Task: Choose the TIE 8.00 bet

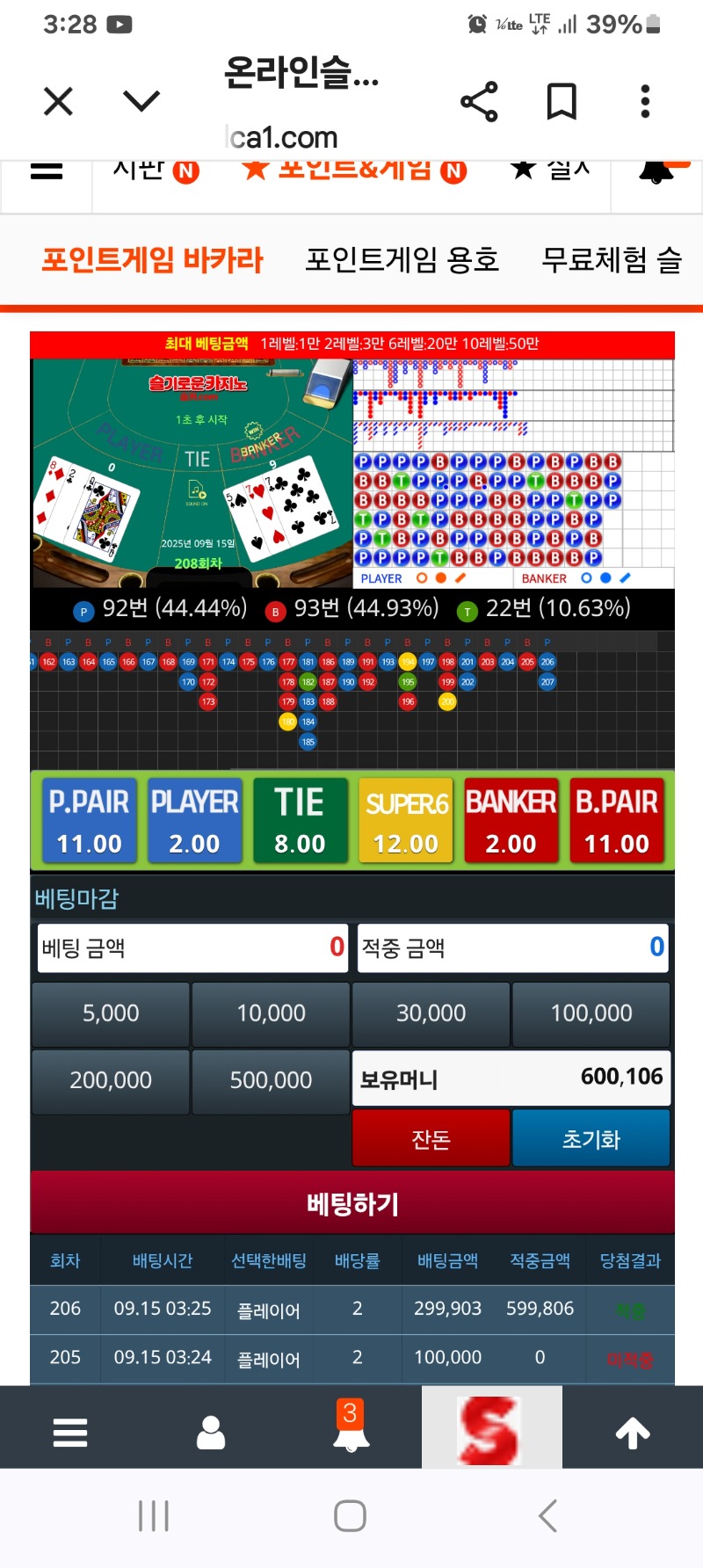Action: (300, 821)
